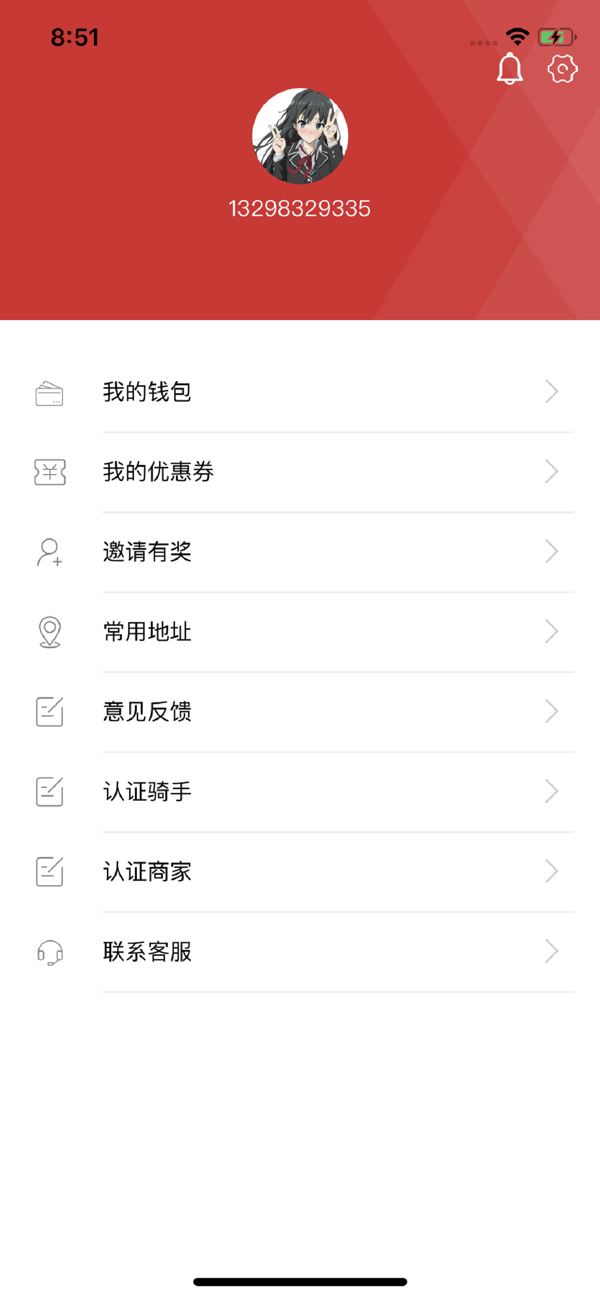Open 邀请有奖 invite rewards
The height and width of the screenshot is (1299, 600).
300,552
